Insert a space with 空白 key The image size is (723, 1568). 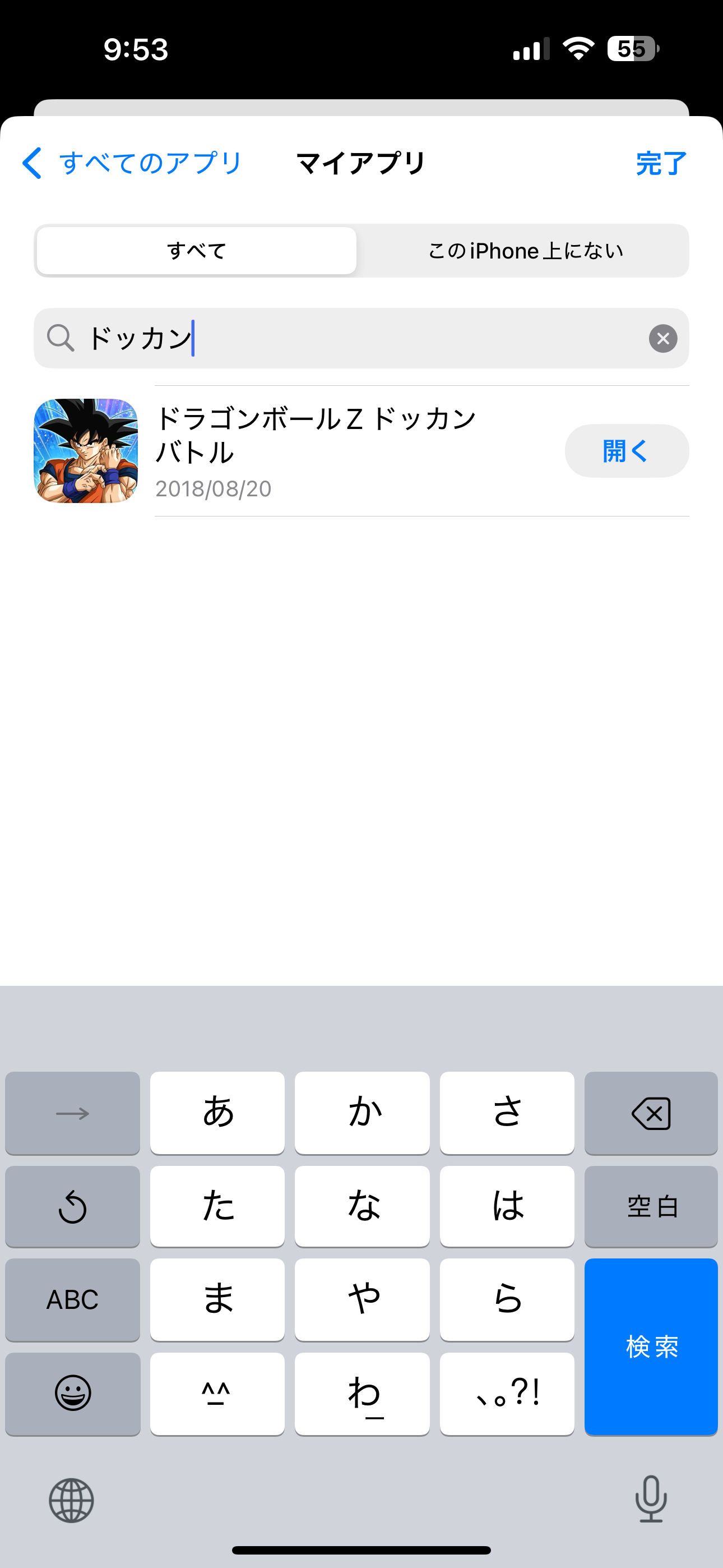coord(651,1206)
